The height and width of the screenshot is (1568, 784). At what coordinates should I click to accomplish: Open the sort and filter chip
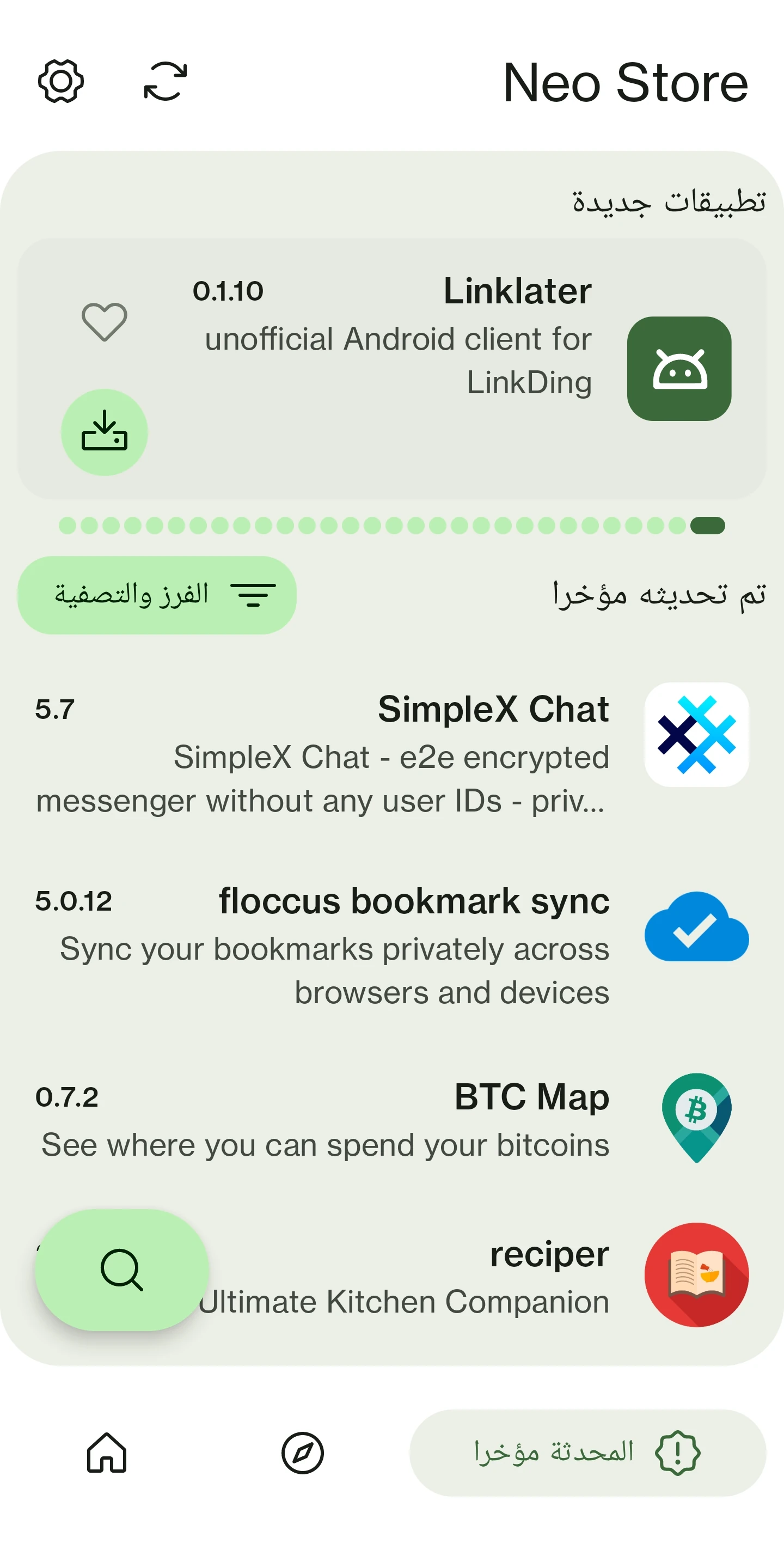(157, 595)
